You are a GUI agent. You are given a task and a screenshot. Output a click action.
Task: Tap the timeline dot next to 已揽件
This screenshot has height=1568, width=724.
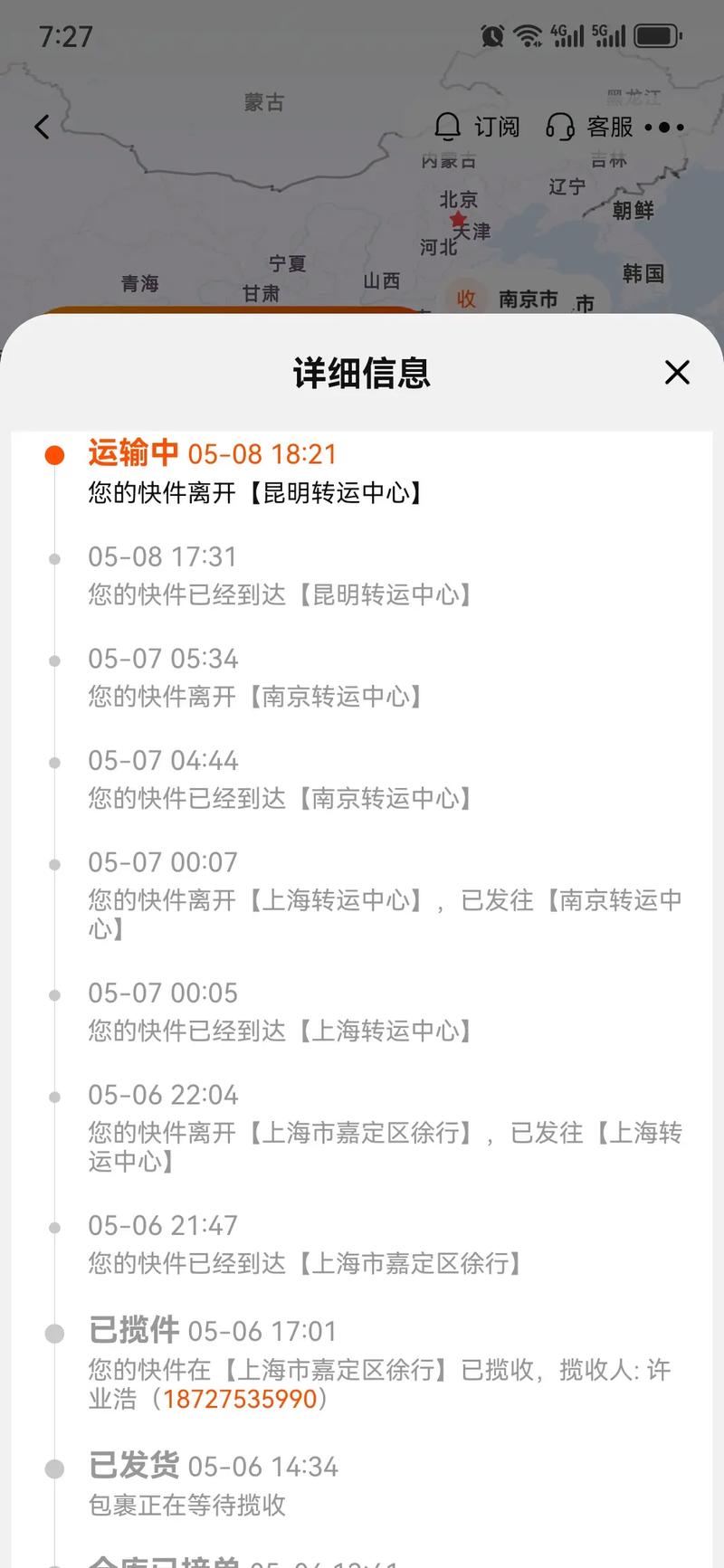click(x=55, y=1331)
